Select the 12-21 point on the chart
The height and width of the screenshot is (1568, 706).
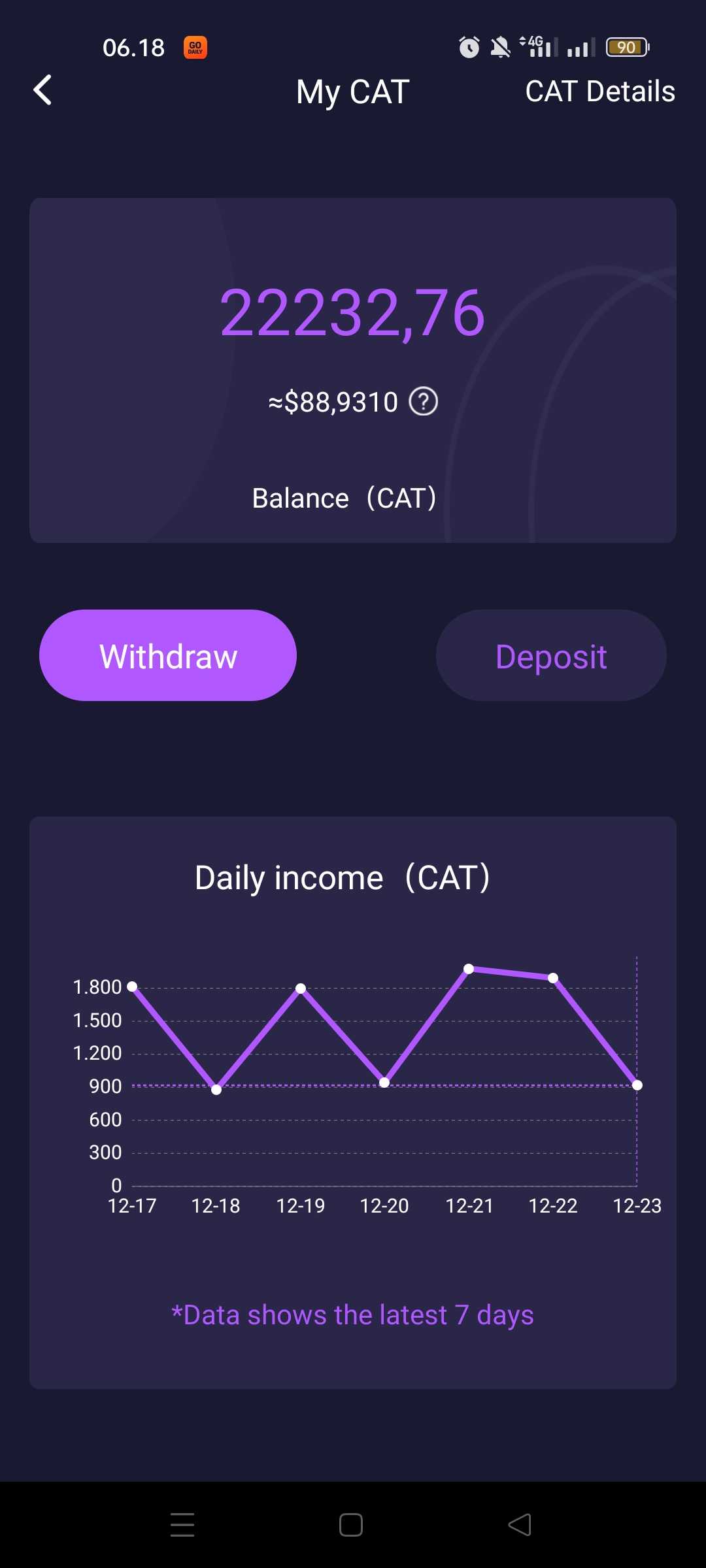[x=469, y=968]
